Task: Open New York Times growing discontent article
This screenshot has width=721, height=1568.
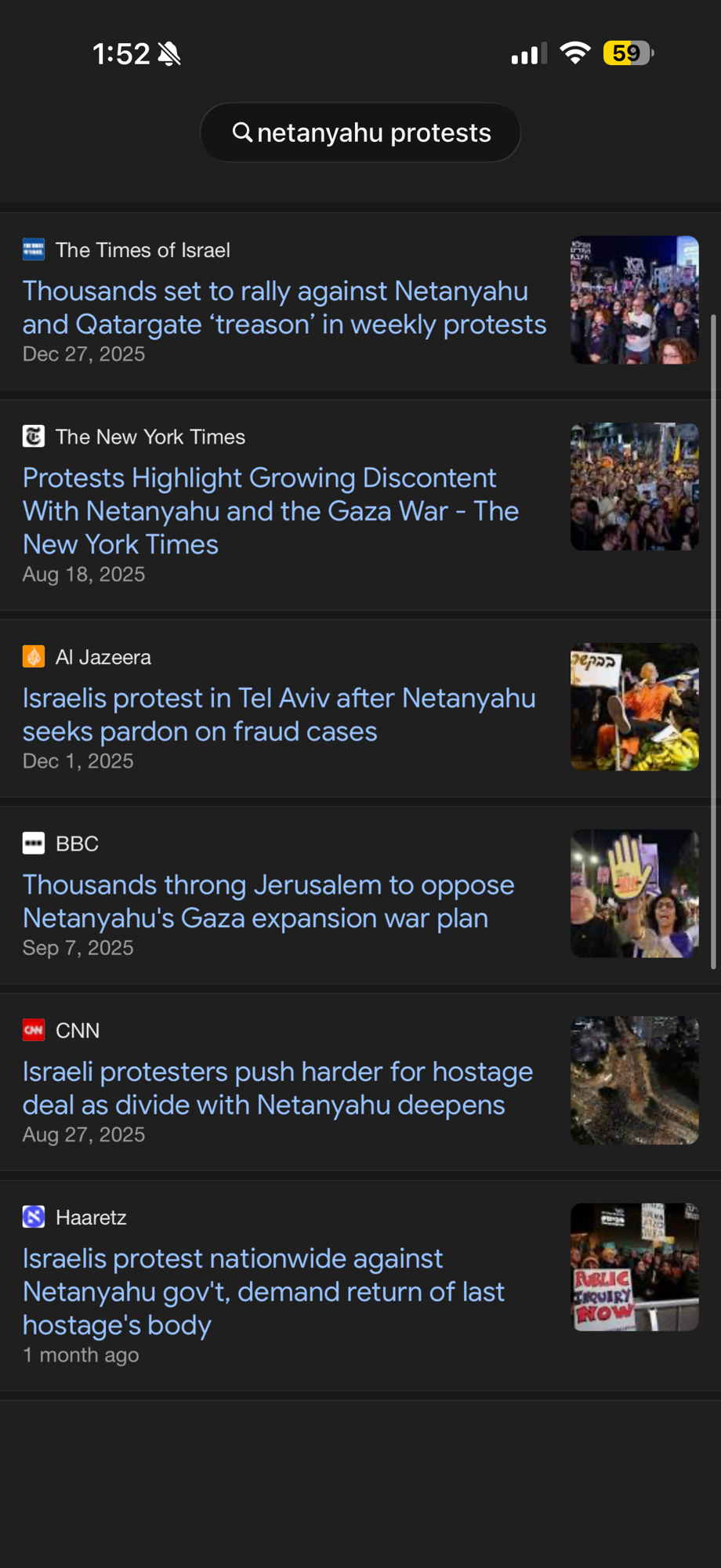Action: click(270, 510)
